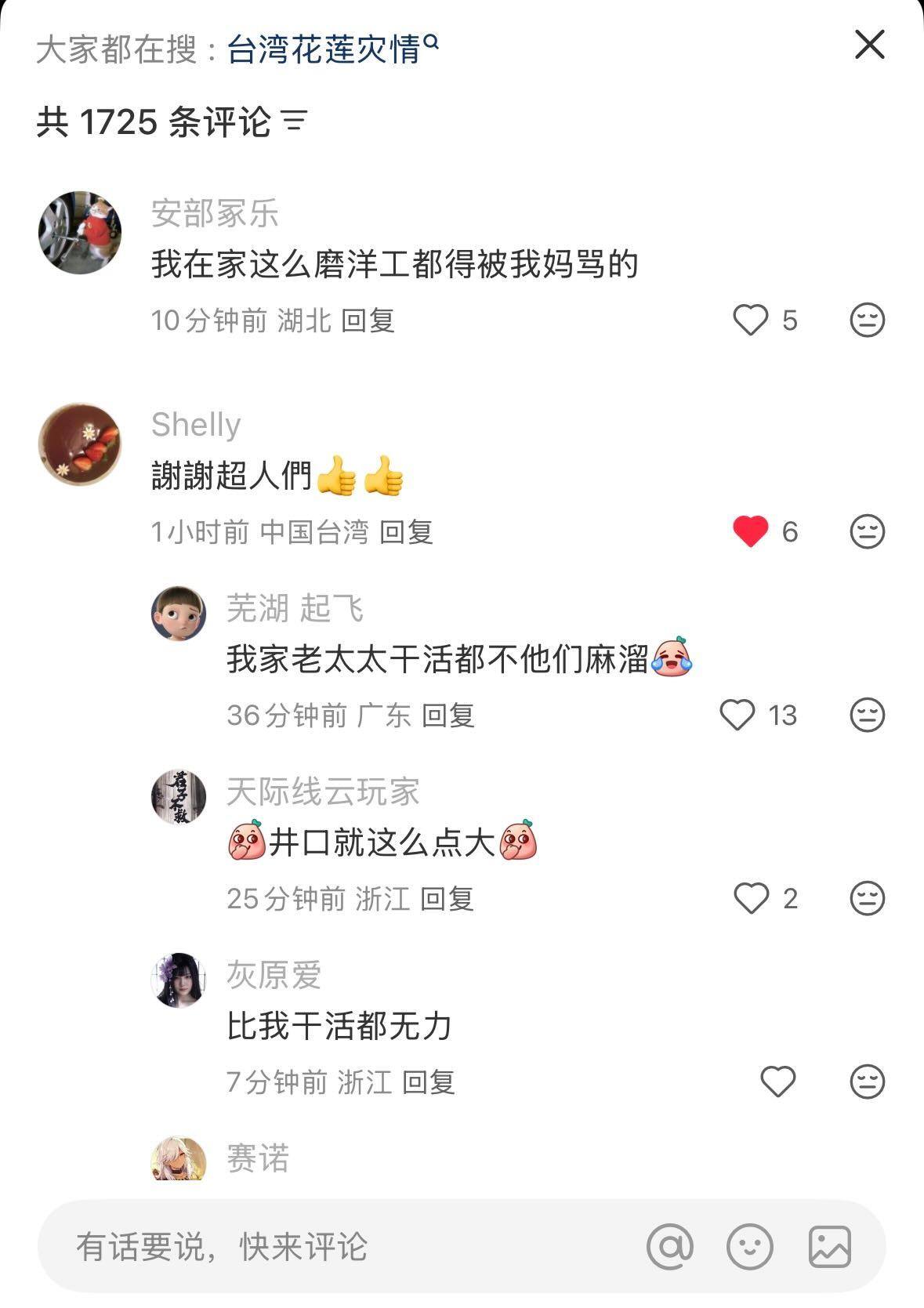Open the comment sorting filter icon
This screenshot has height=1308, width=924.
pyautogui.click(x=295, y=121)
